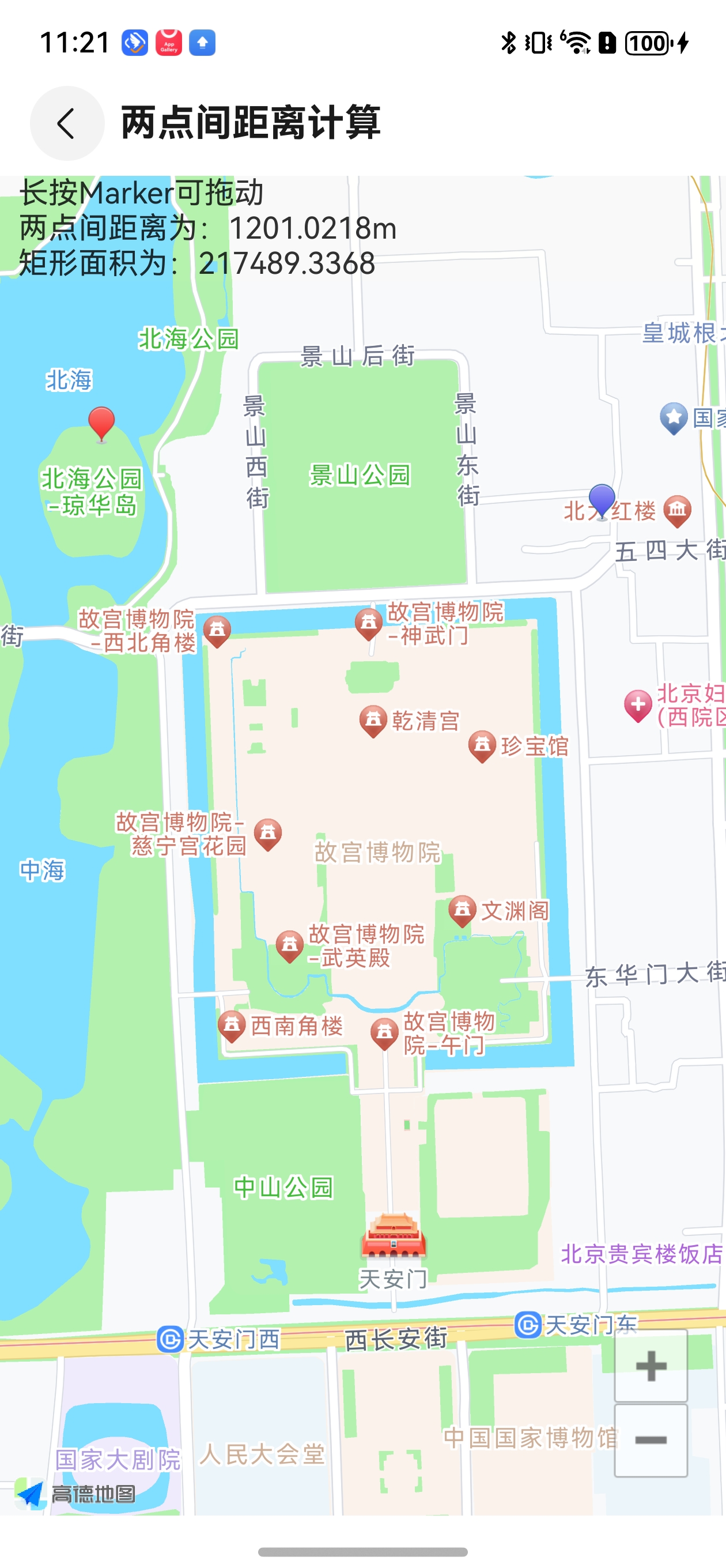Screen dimensions: 726x1568
Task: Zoom out the map with minus button
Action: pos(651,1440)
